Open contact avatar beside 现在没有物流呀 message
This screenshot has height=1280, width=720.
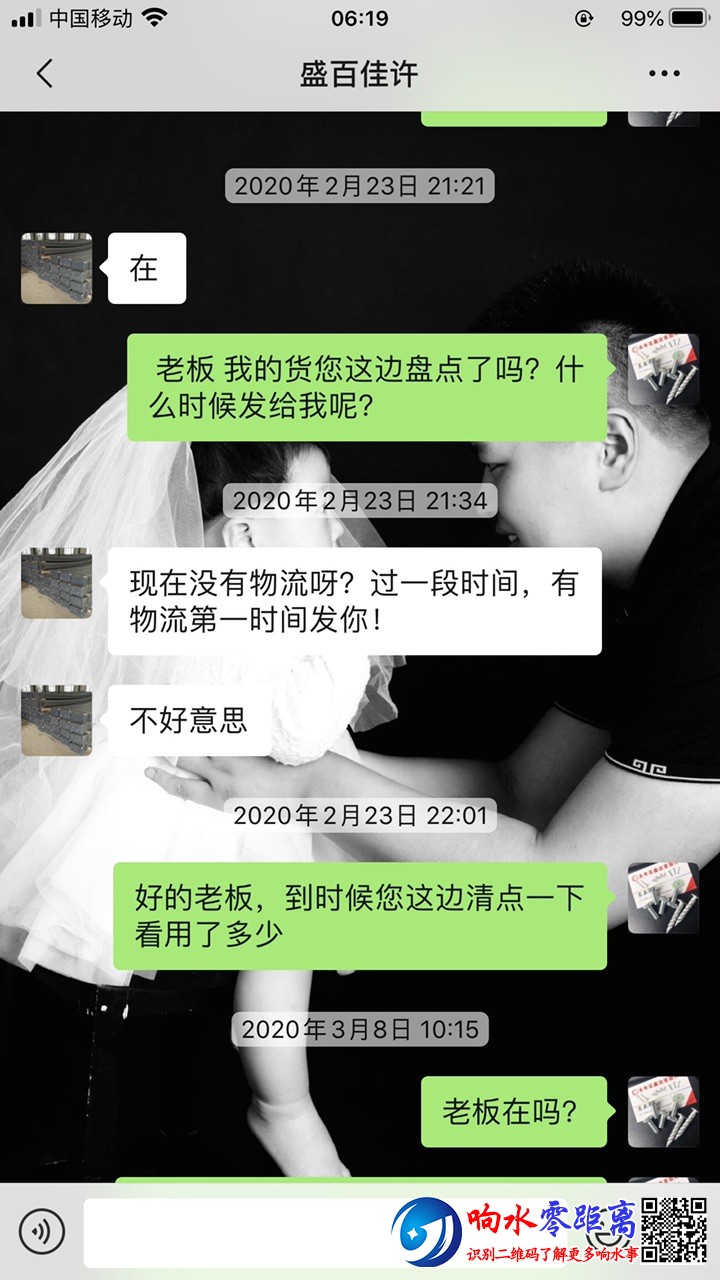pos(56,583)
